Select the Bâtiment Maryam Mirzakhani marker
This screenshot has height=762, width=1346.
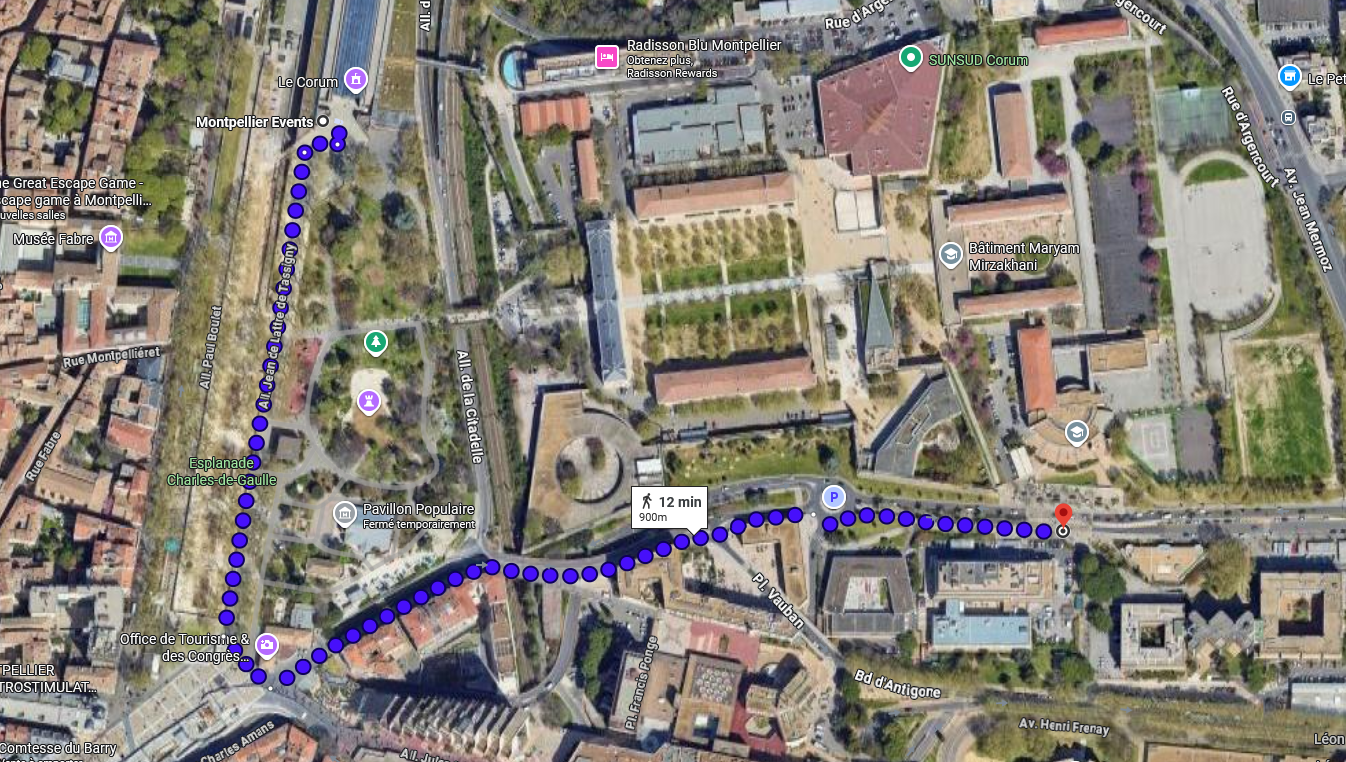point(950,255)
